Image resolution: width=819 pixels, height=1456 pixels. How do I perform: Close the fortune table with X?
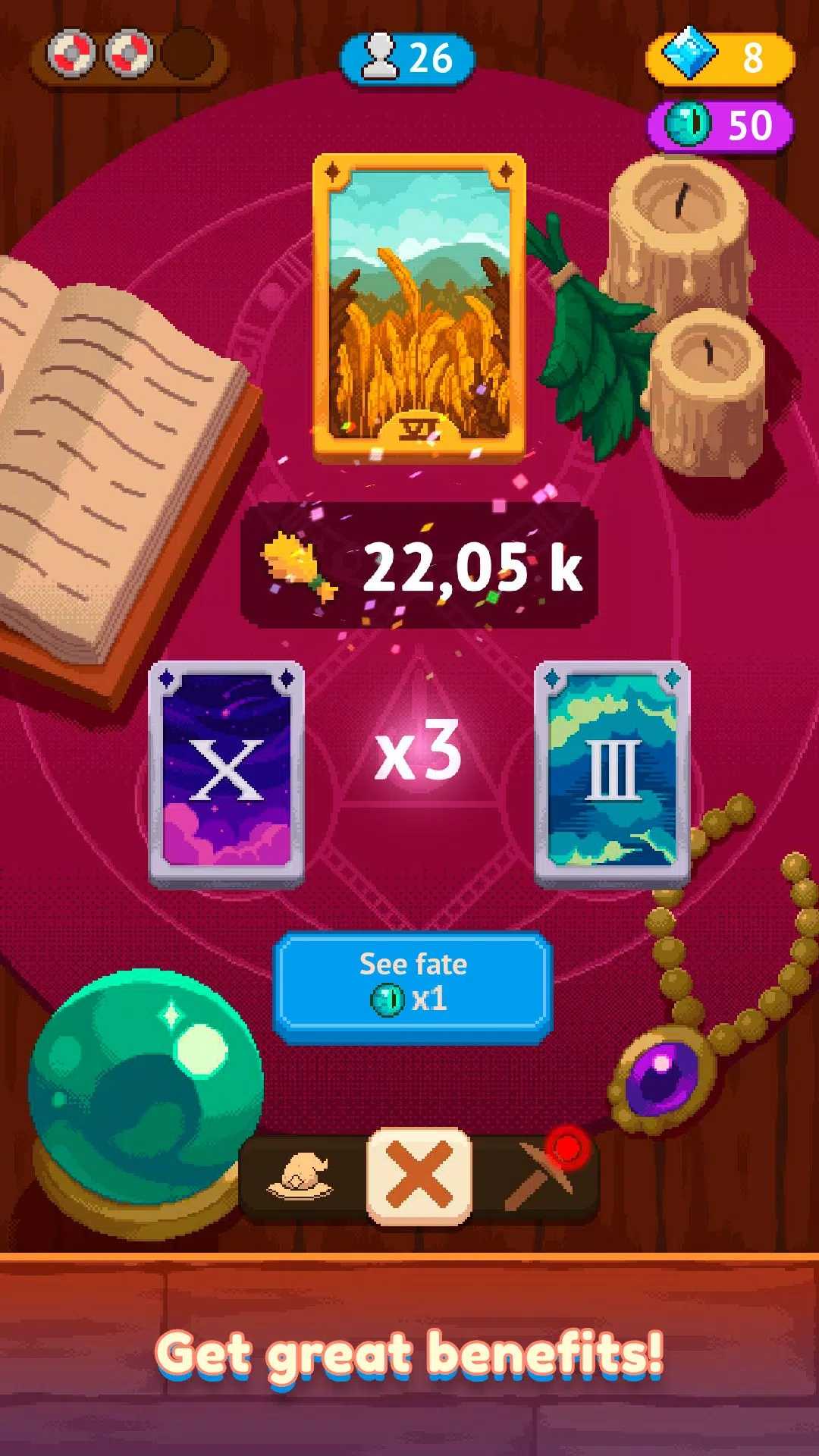tap(419, 1176)
